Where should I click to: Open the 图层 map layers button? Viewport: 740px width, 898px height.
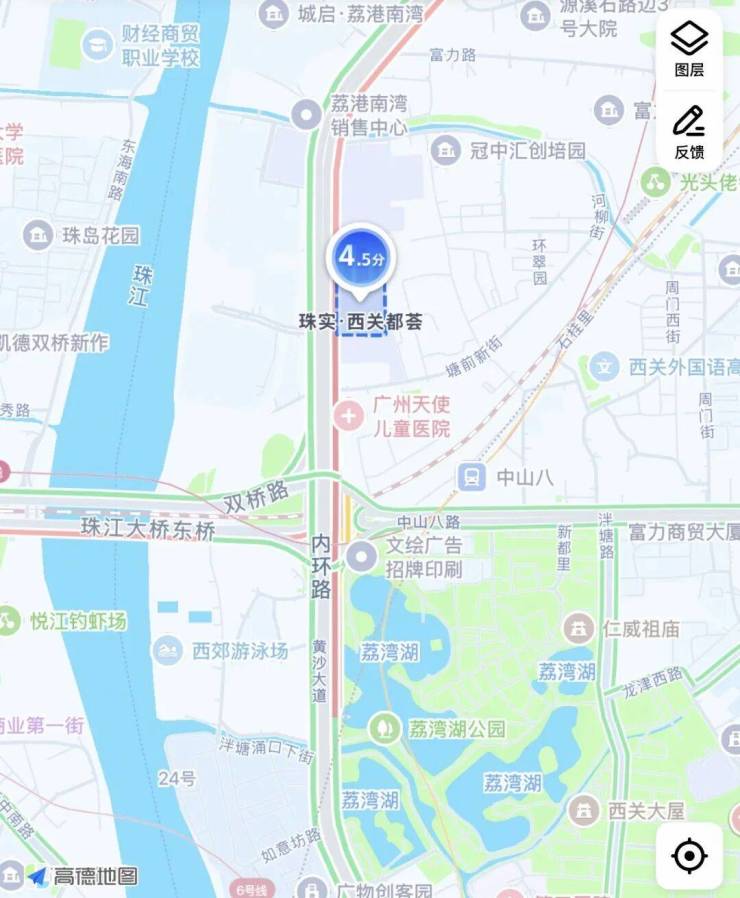[689, 49]
